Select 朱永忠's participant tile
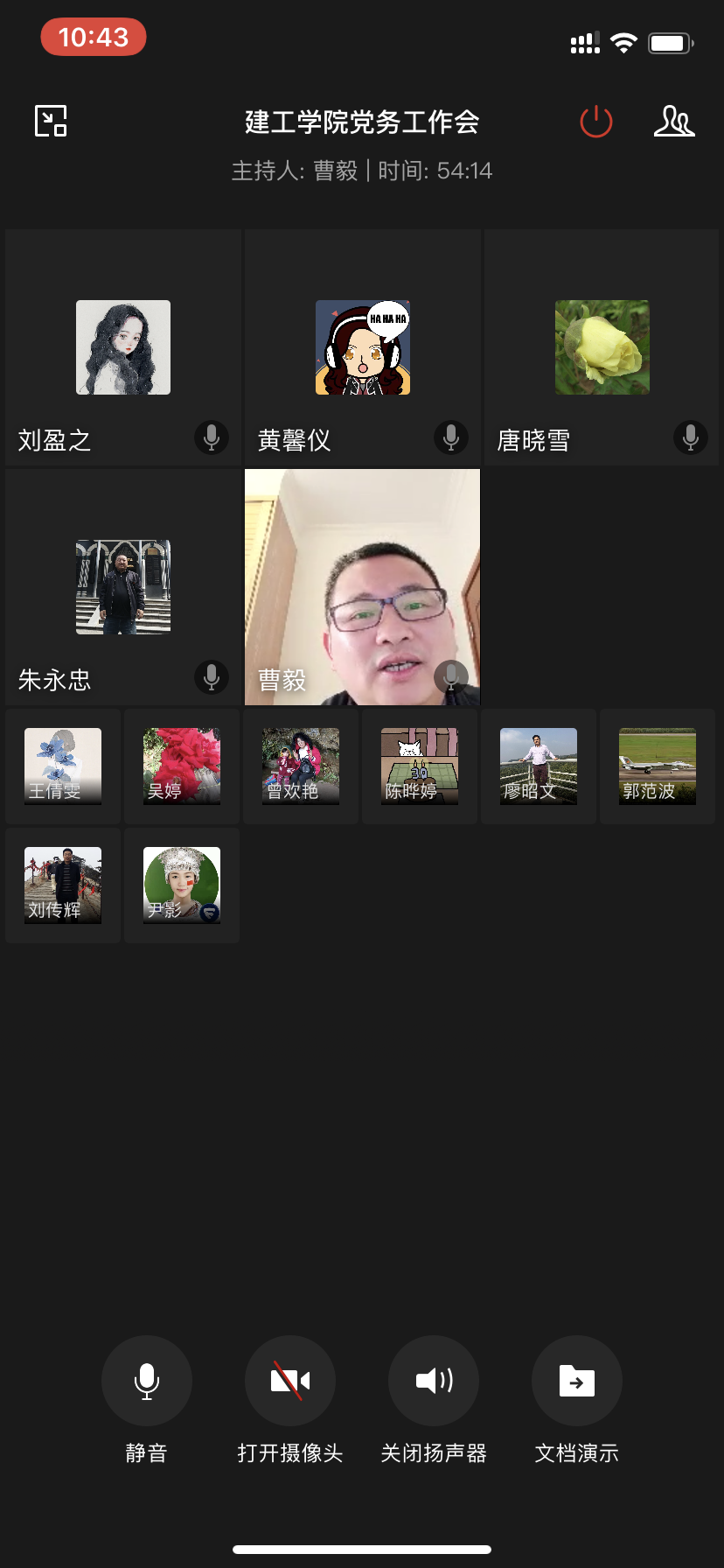The width and height of the screenshot is (724, 1568). coord(123,587)
